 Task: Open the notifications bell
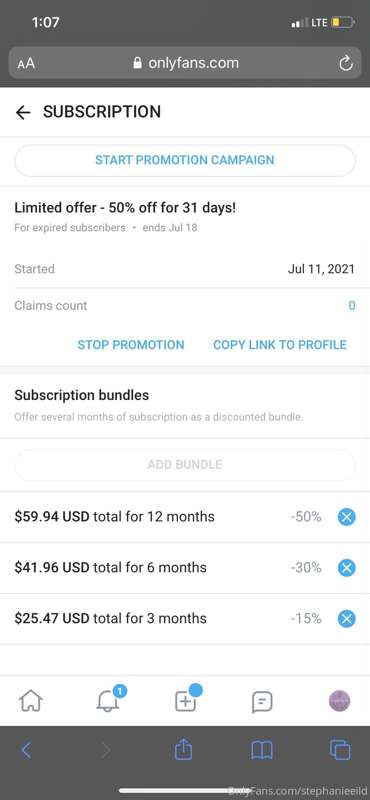pos(109,700)
